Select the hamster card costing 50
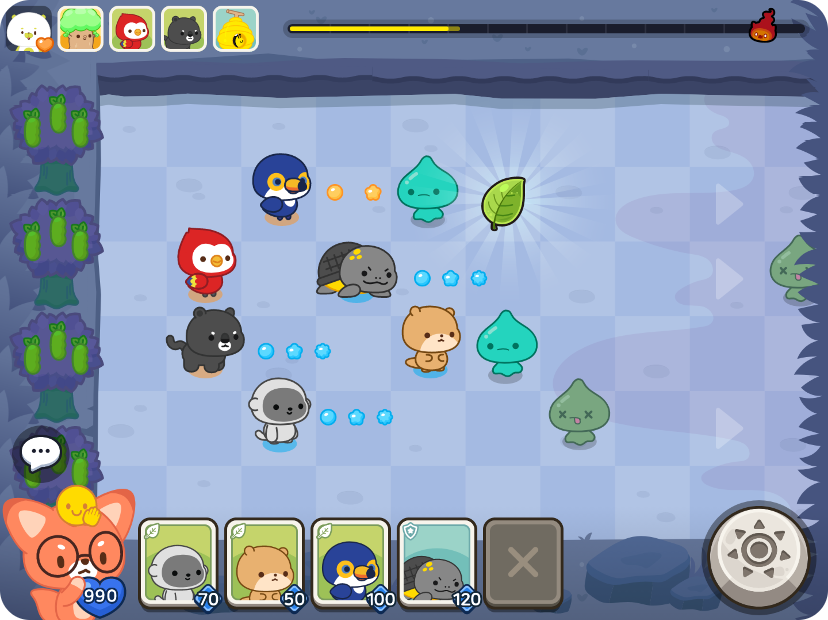This screenshot has height=620, width=828. tap(265, 561)
